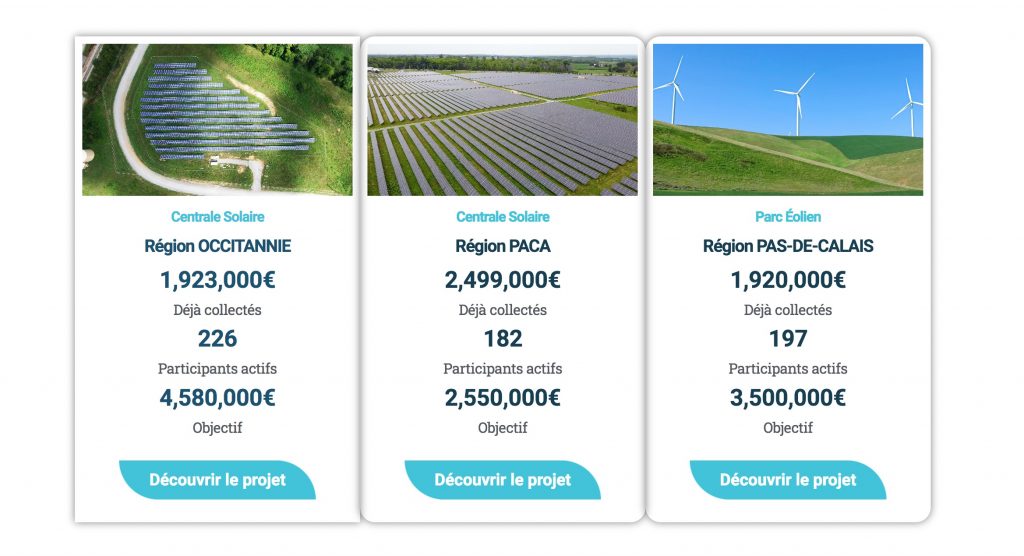Discover the Région PACA solar project
The height and width of the screenshot is (556, 1024).
pyautogui.click(x=502, y=480)
